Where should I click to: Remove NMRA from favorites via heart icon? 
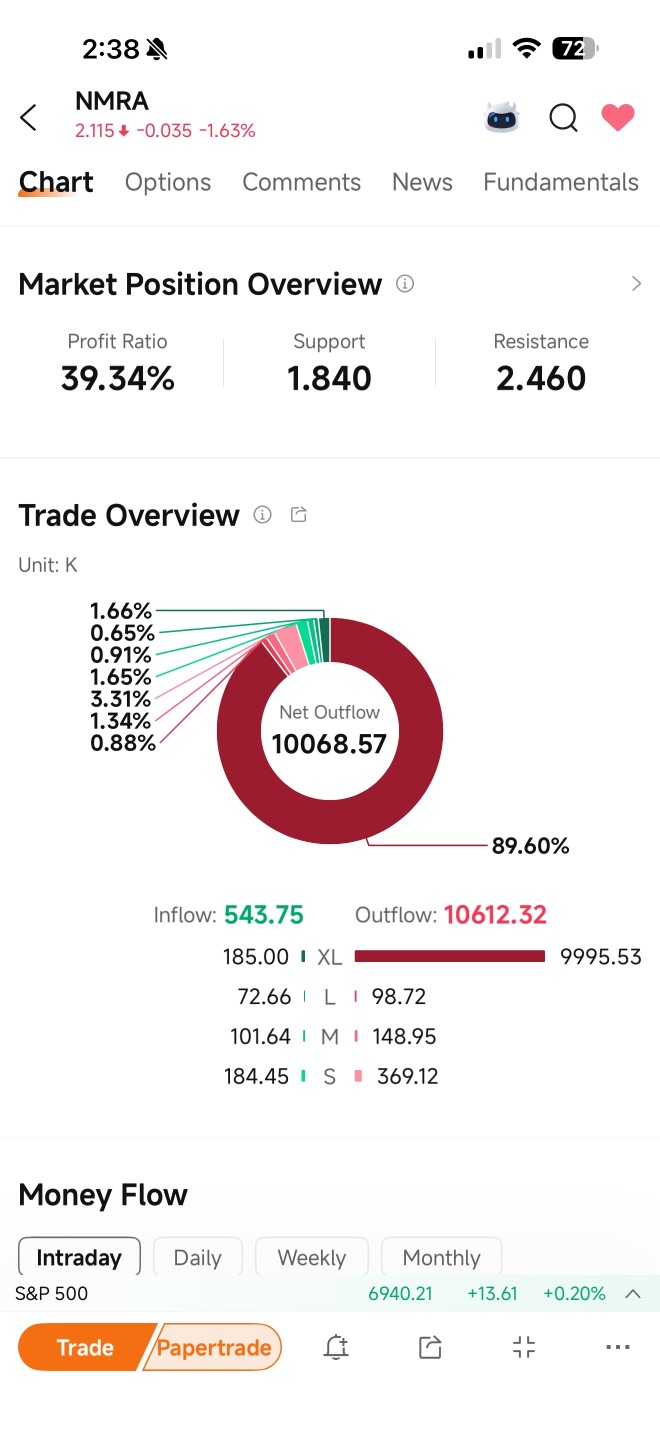click(618, 118)
